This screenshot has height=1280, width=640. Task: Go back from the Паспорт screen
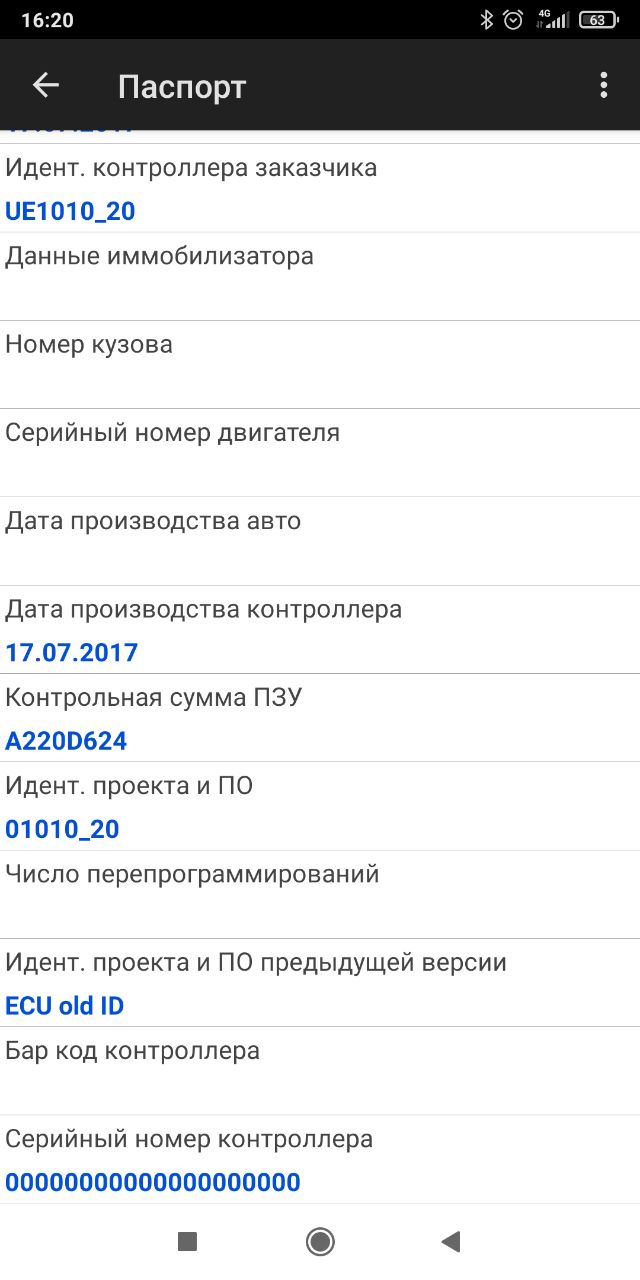pos(46,86)
